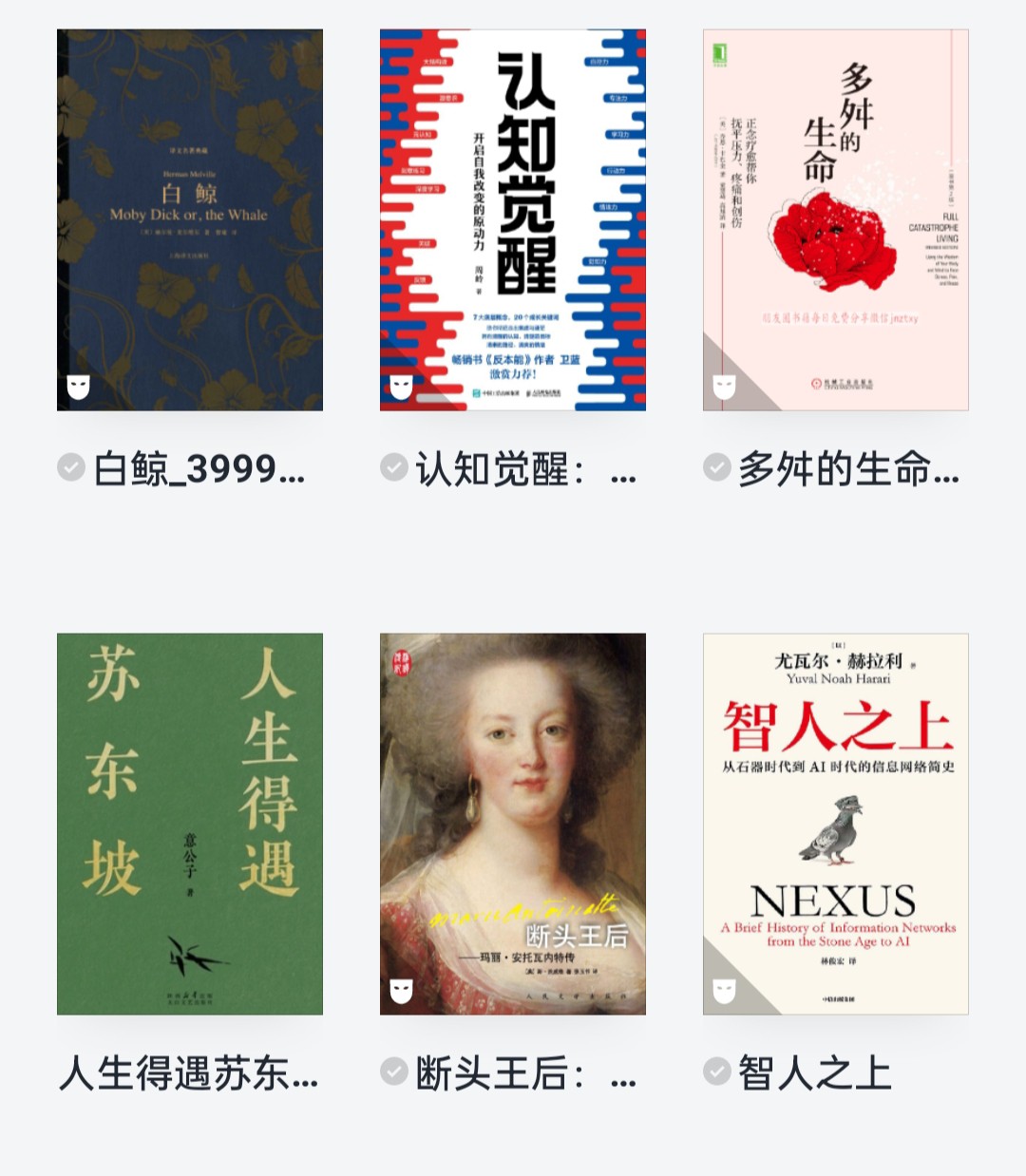
Task: Open the book 智人之上
Action: [x=836, y=824]
